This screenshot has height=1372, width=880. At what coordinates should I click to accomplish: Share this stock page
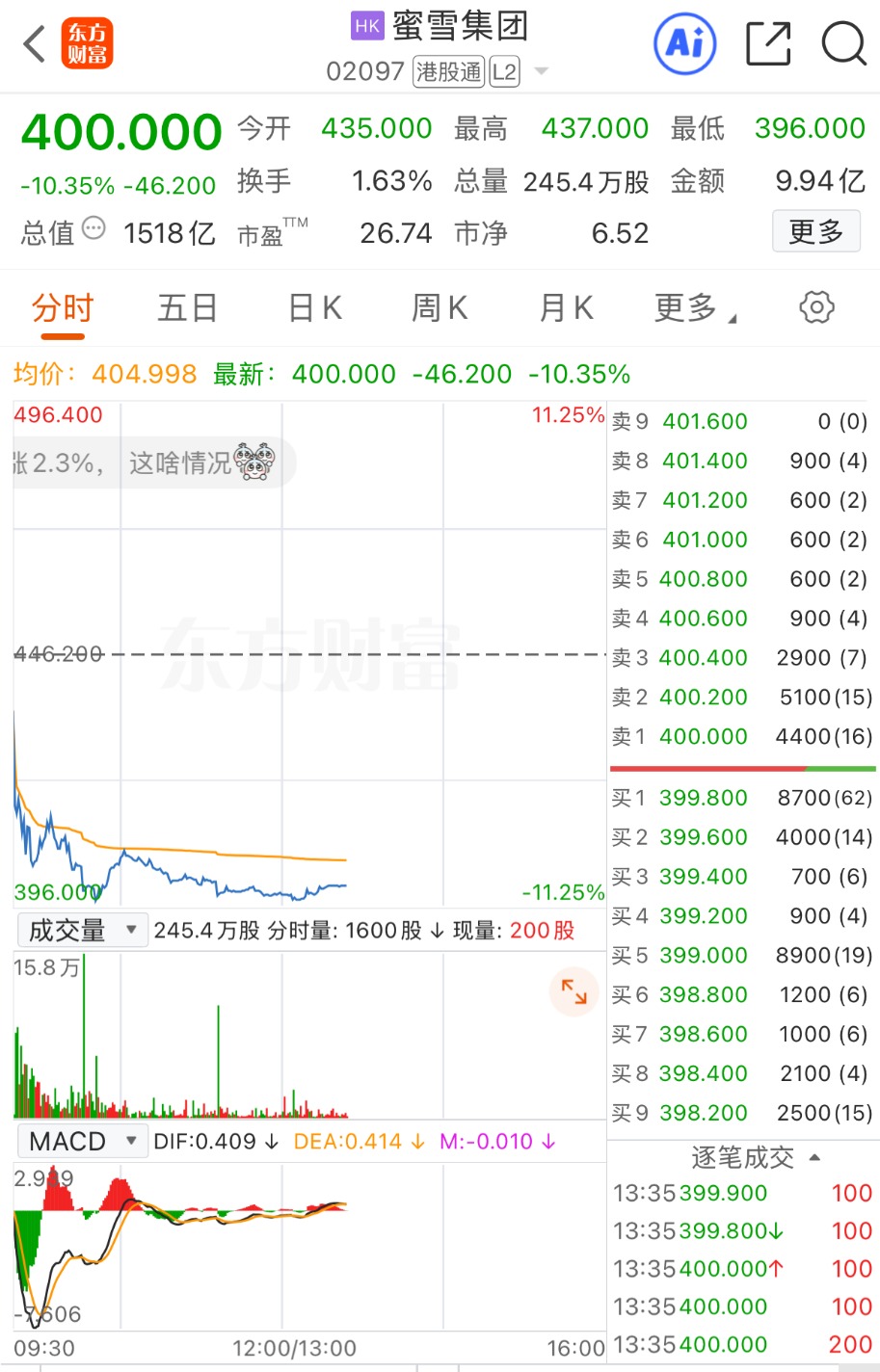[x=768, y=43]
